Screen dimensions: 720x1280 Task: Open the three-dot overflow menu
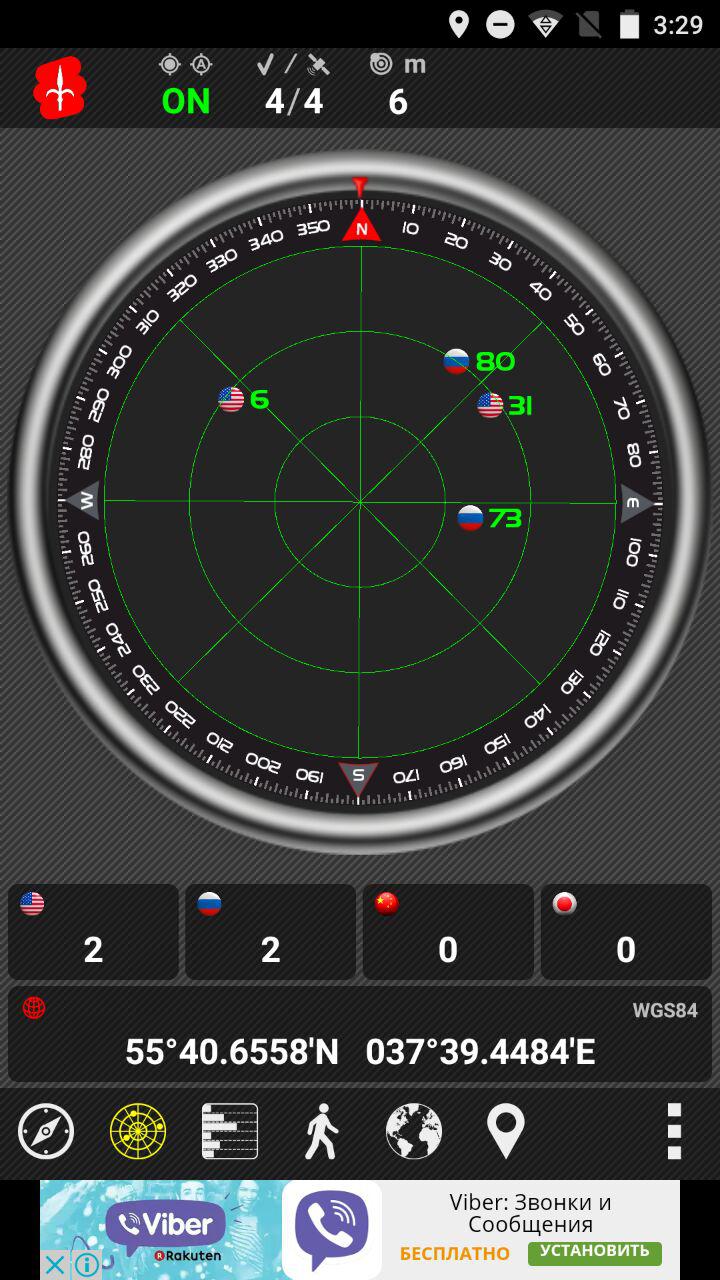674,1131
